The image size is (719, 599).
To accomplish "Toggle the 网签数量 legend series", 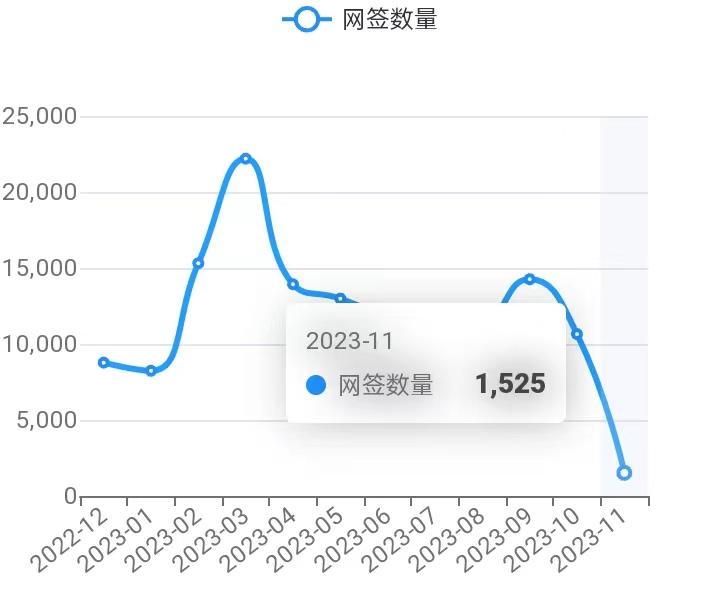I will (360, 19).
